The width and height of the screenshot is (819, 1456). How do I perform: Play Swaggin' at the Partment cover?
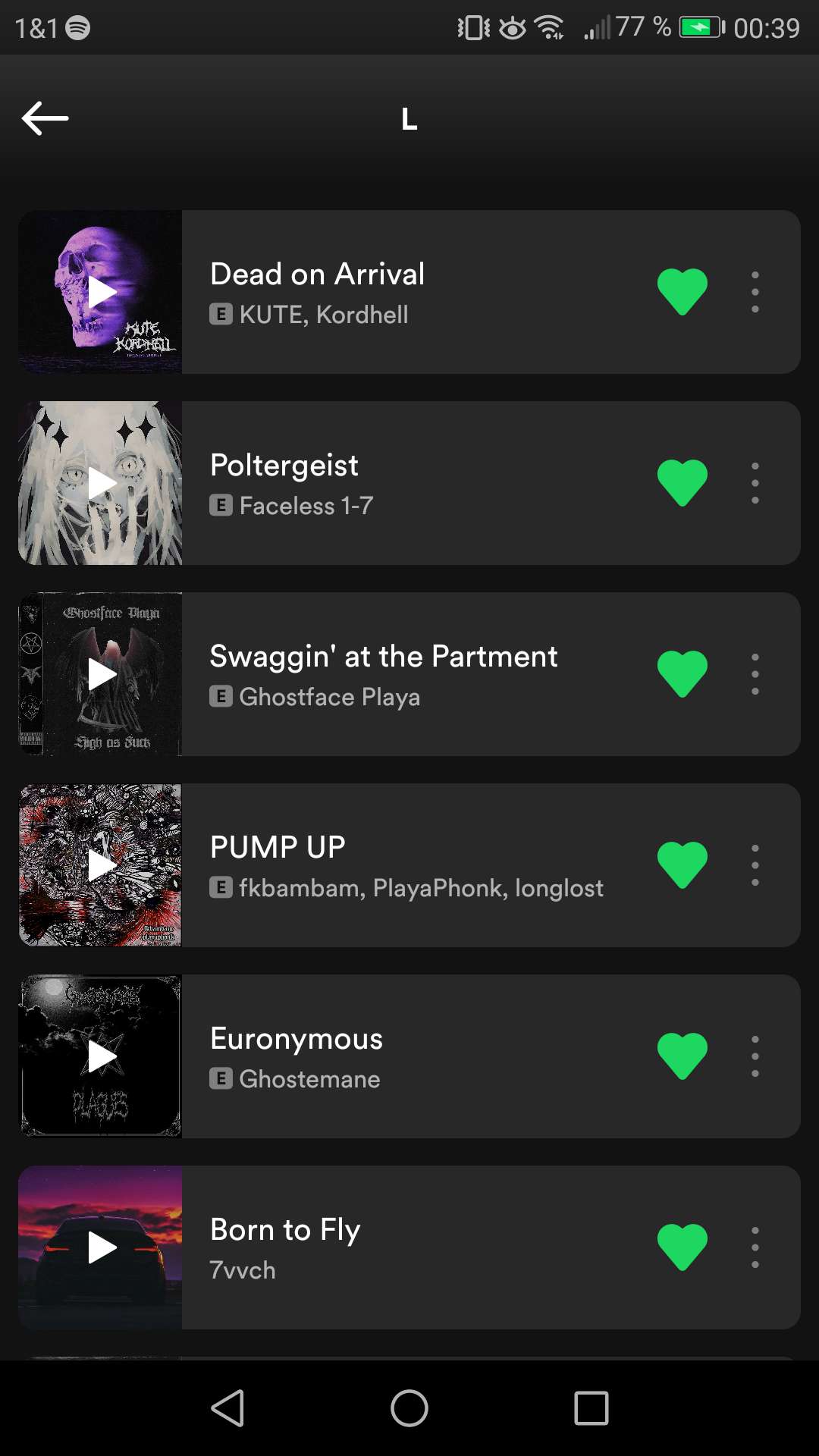pos(101,674)
